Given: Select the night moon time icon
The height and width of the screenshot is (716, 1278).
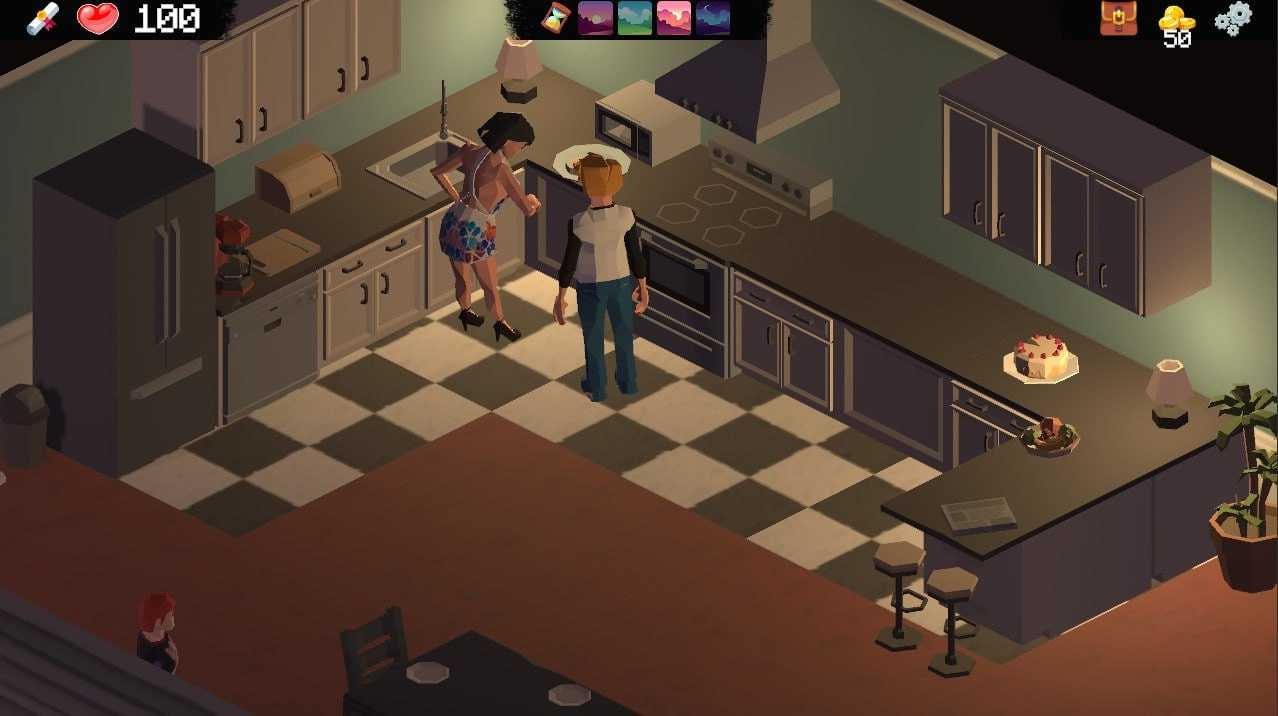Looking at the screenshot, I should coord(713,18).
